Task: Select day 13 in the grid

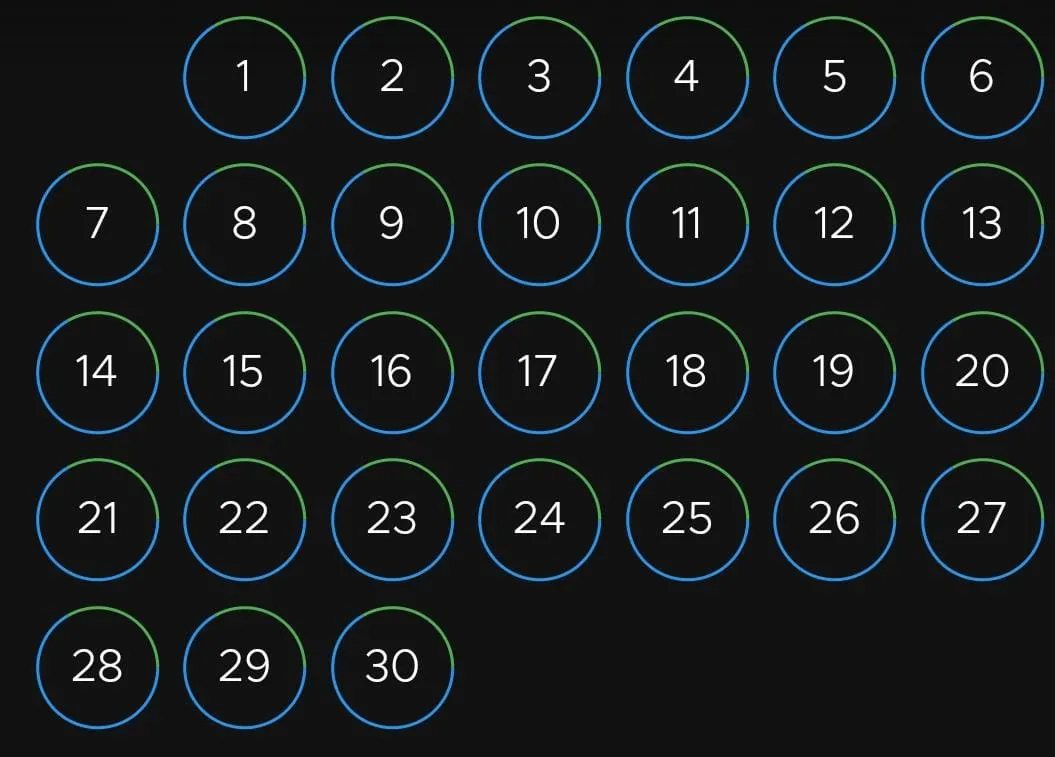Action: [x=981, y=224]
